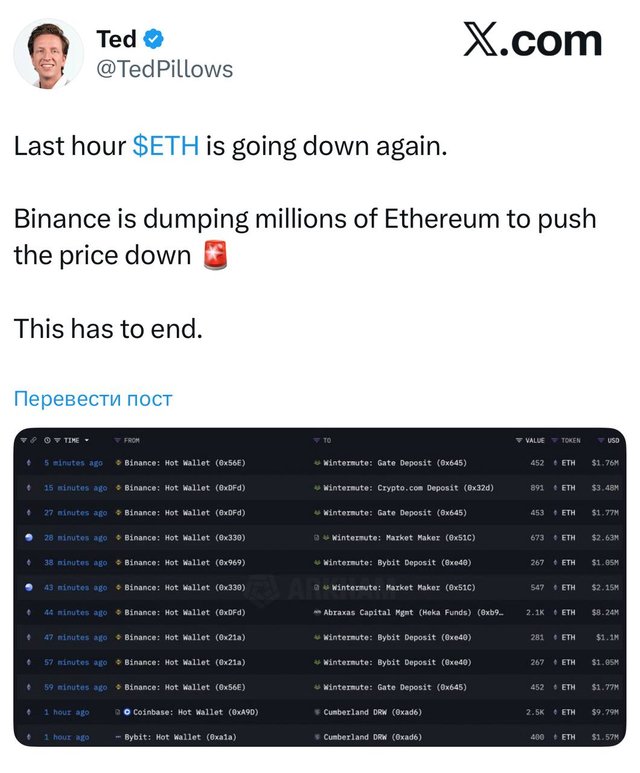Open the @TedPillows profile handle
The width and height of the screenshot is (640, 773).
(x=164, y=69)
